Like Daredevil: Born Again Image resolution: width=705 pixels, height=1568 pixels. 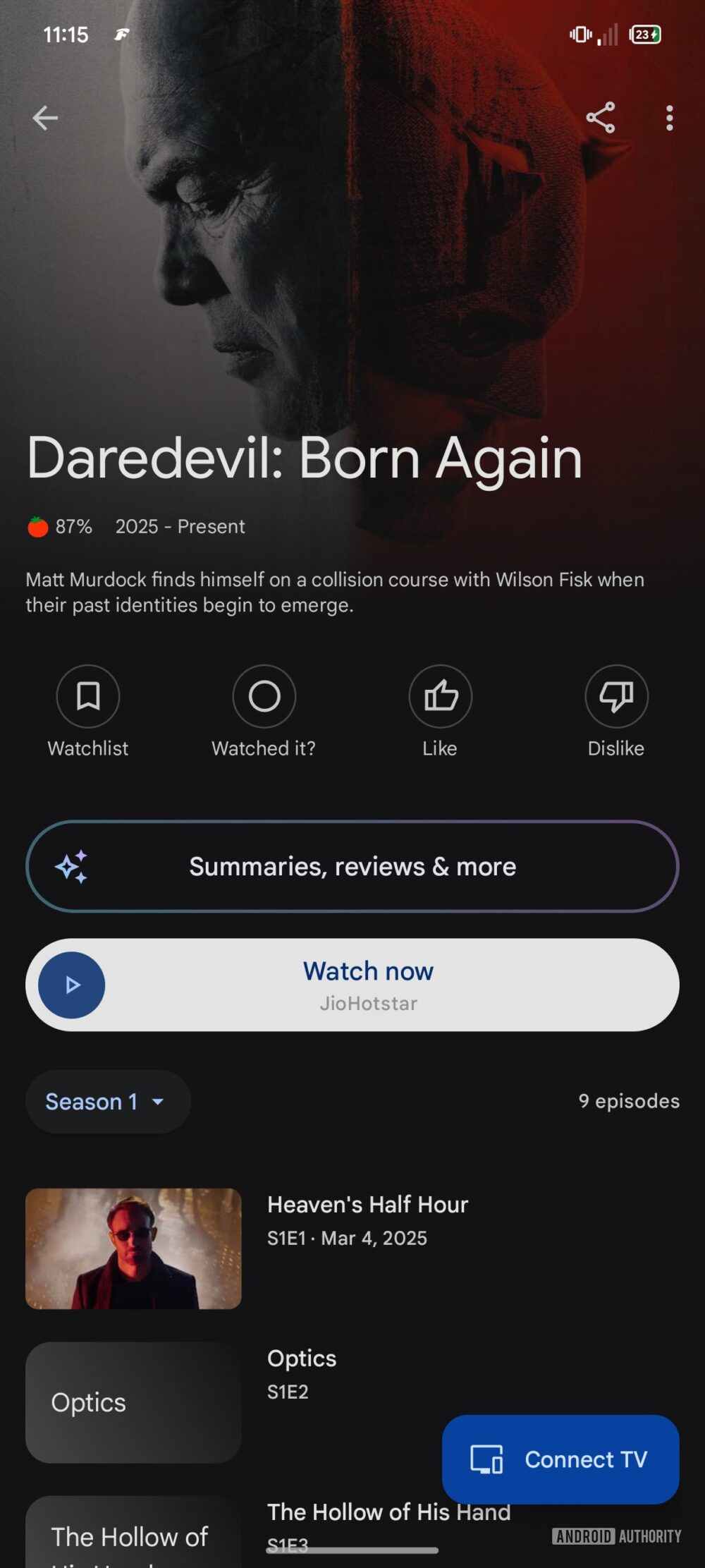(439, 695)
